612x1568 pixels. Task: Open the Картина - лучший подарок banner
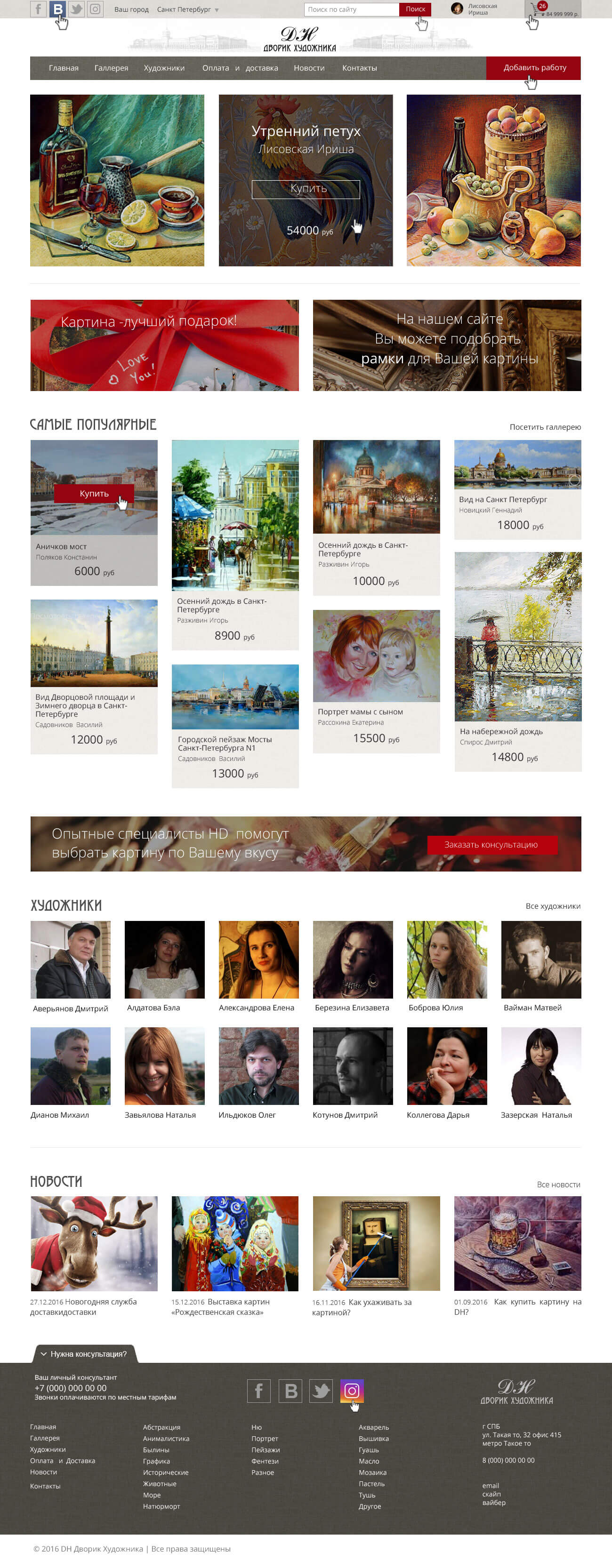[x=164, y=345]
